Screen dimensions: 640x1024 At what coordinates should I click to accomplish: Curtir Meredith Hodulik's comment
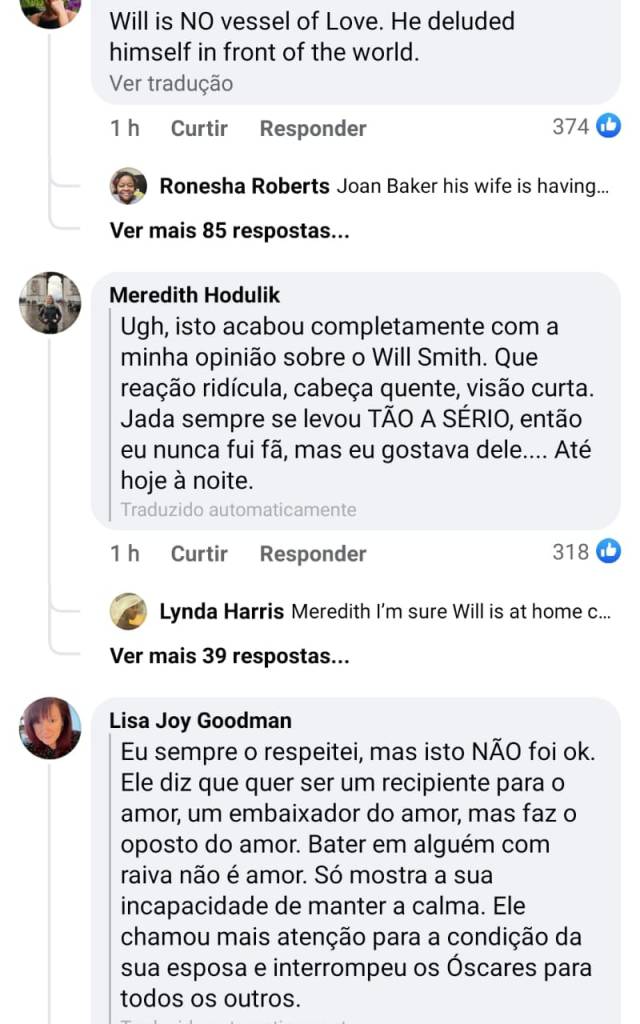(199, 553)
